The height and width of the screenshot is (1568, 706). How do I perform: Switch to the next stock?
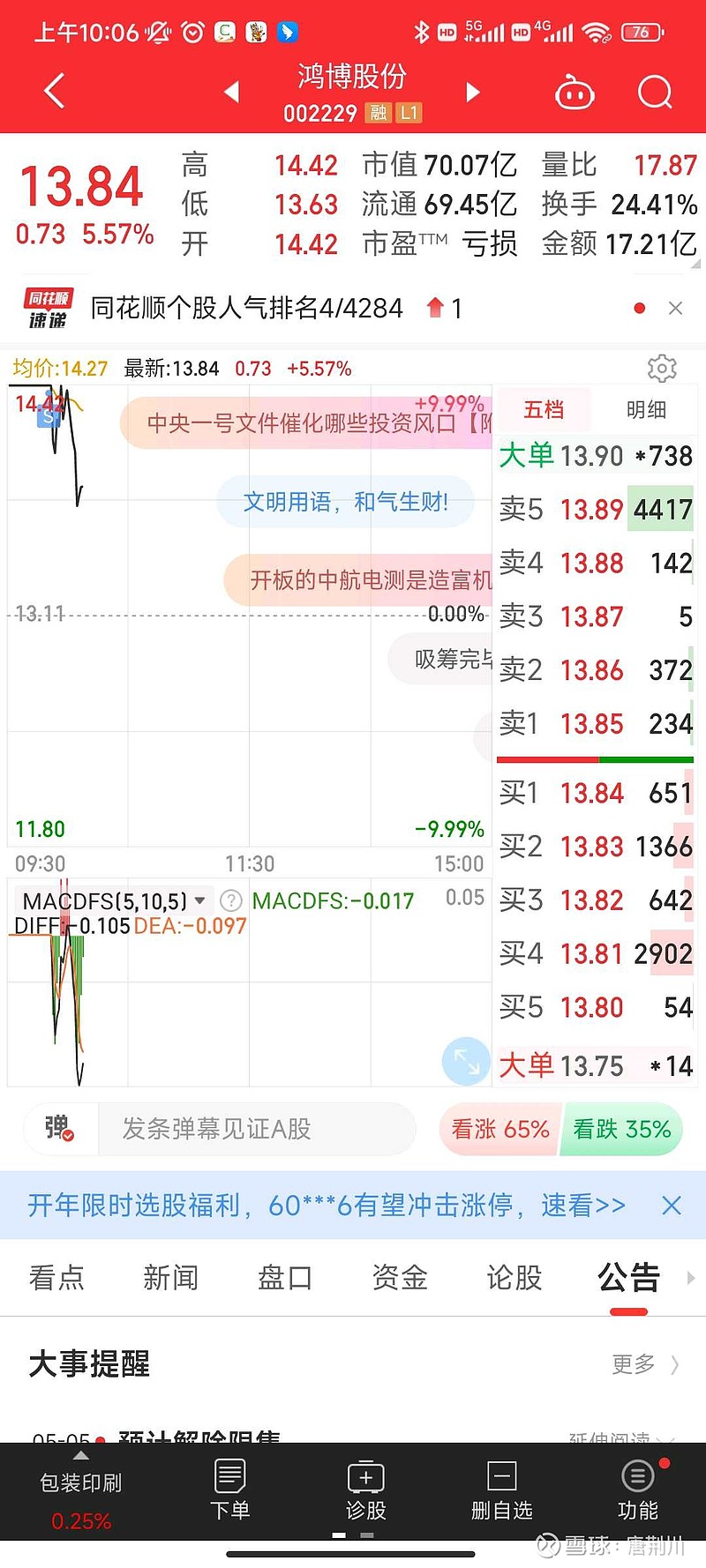472,92
